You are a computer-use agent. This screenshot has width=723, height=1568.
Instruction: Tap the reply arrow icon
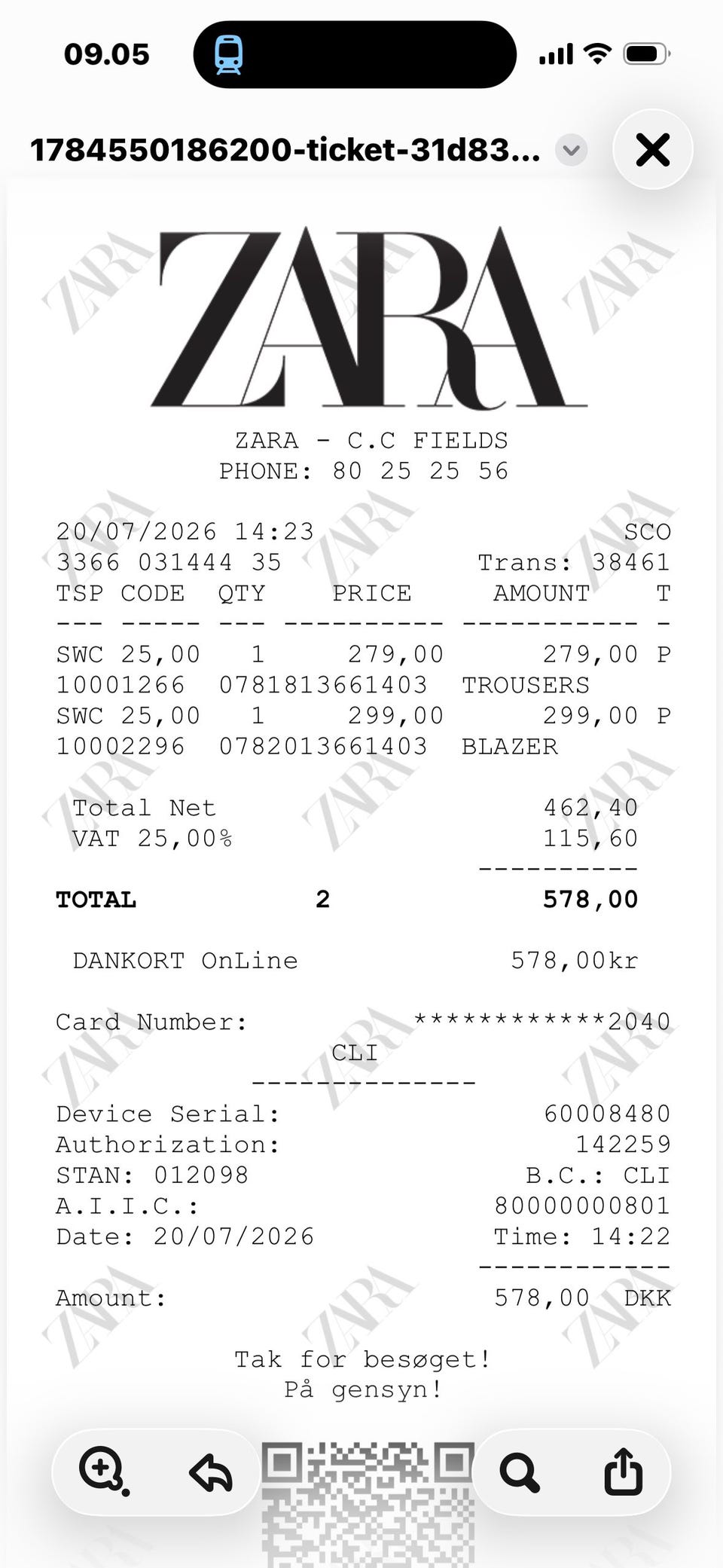[x=210, y=1472]
